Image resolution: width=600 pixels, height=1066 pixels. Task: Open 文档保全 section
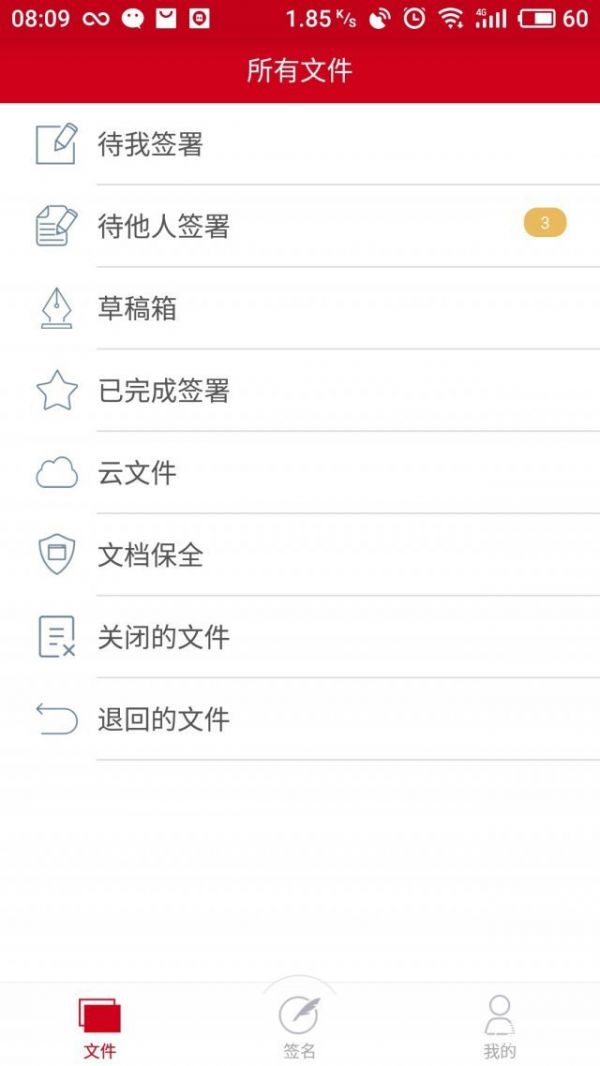tap(300, 555)
